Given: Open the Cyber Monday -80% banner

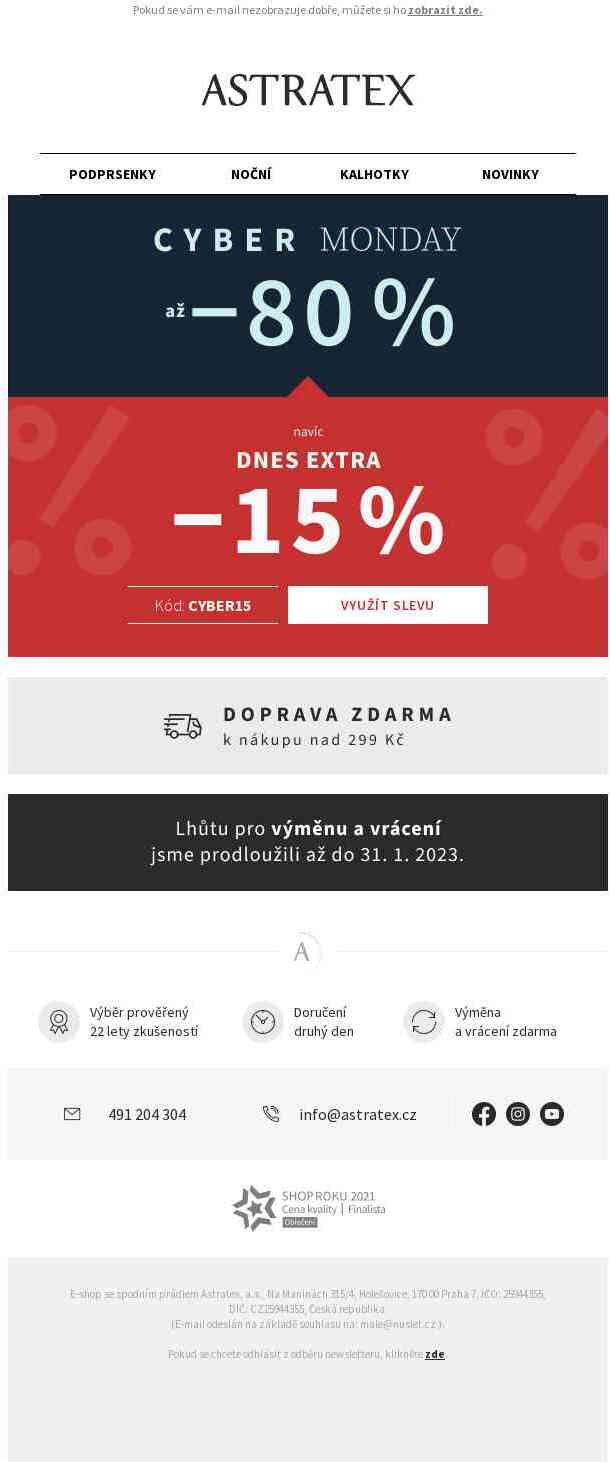Looking at the screenshot, I should click(x=307, y=295).
